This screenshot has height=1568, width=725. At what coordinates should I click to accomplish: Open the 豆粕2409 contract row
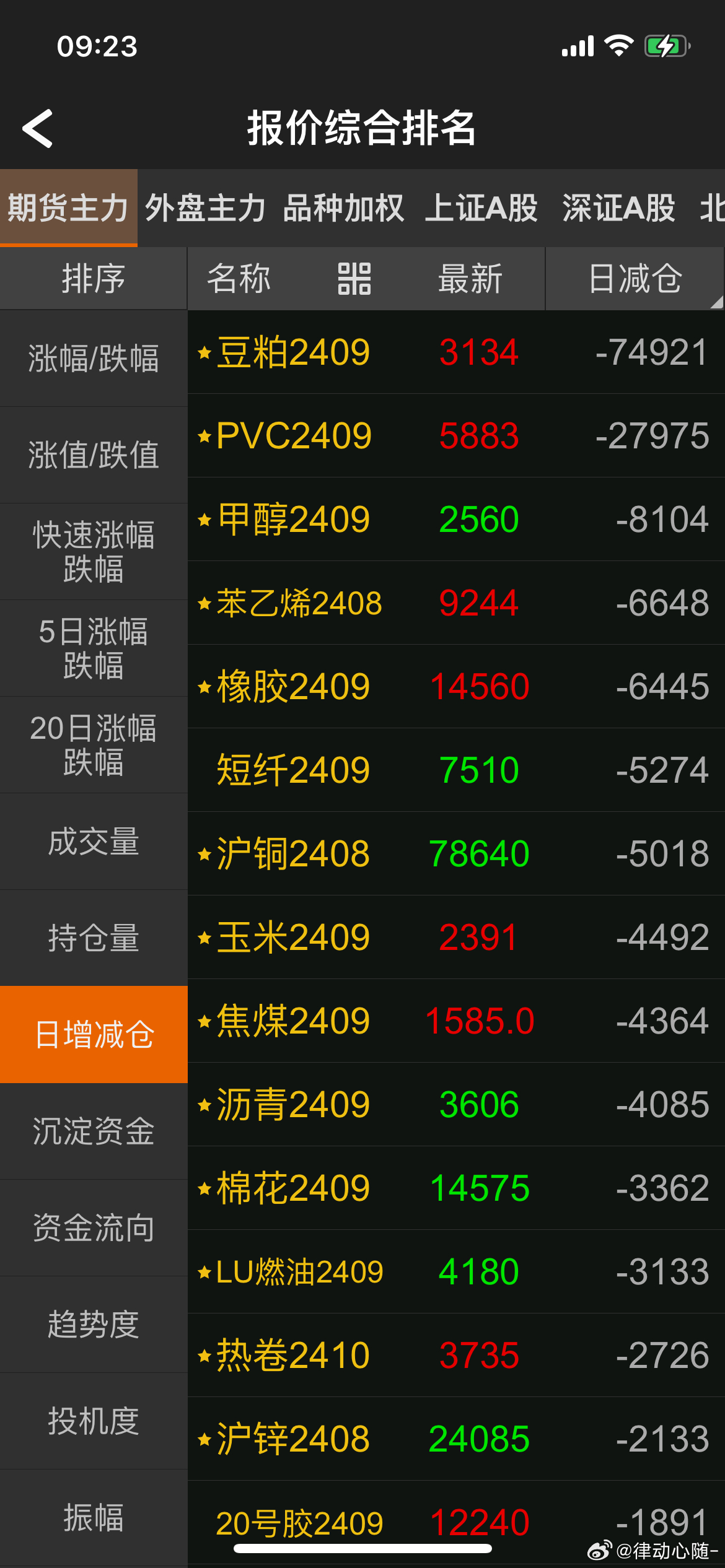click(456, 352)
